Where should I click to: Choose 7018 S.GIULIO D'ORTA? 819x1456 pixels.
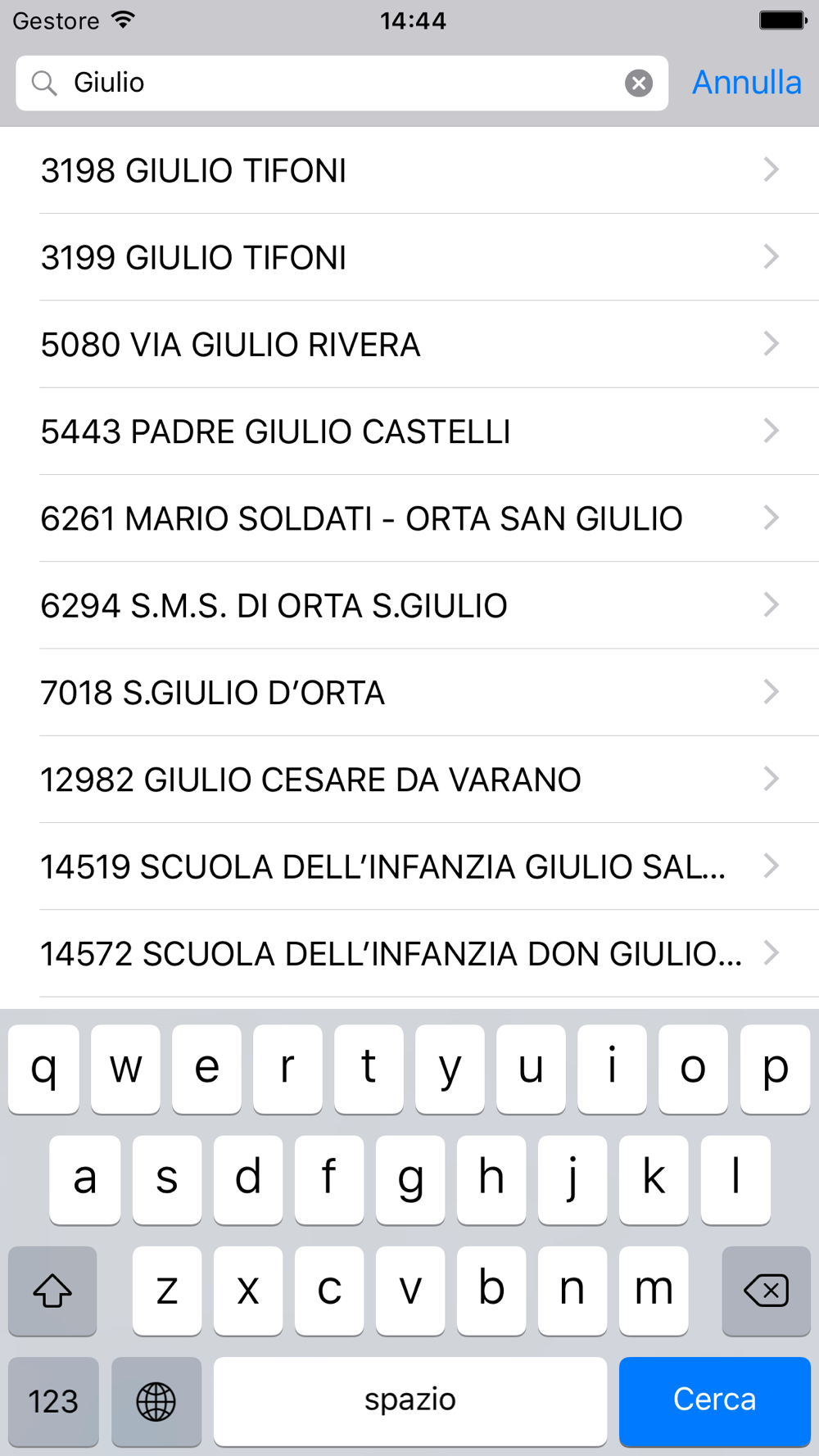click(x=409, y=693)
